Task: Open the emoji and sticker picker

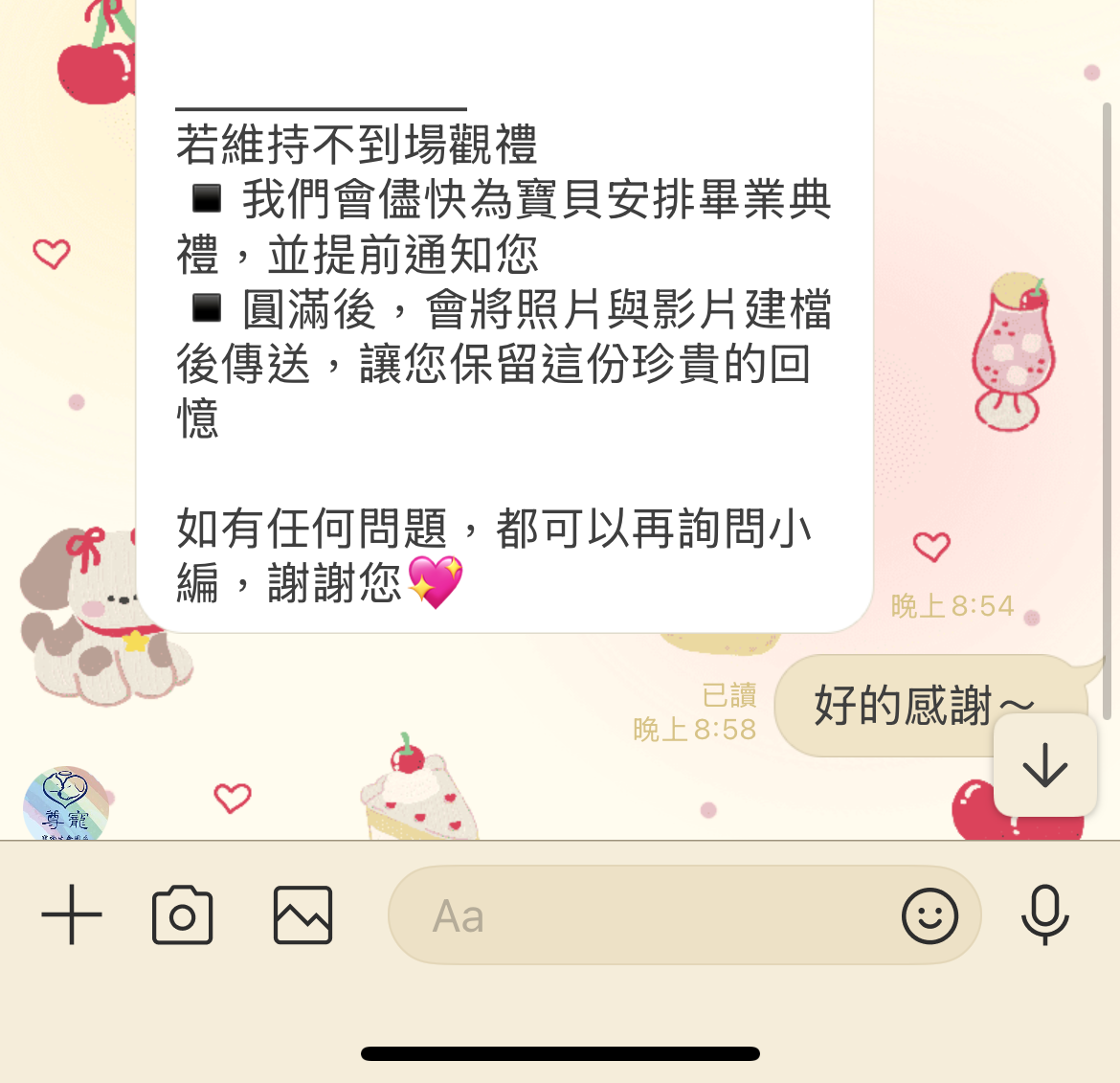Action: coord(930,915)
